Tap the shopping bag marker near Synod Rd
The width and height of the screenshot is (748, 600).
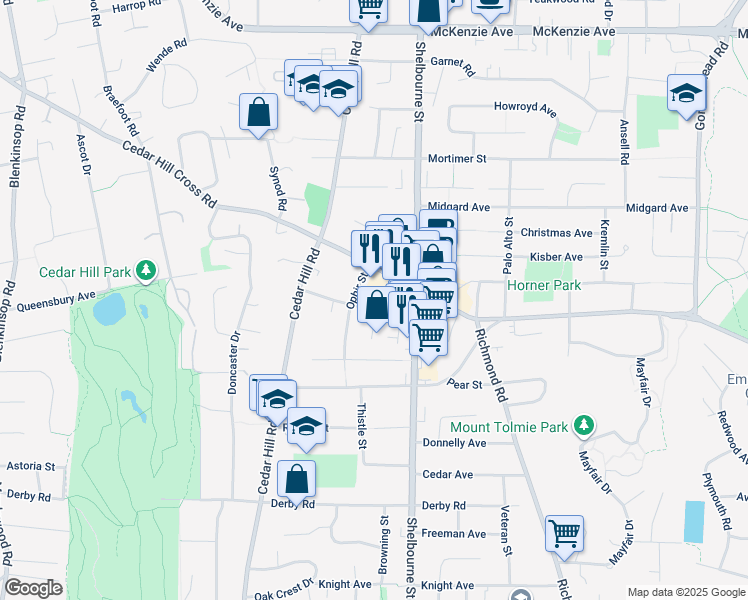[x=259, y=112]
